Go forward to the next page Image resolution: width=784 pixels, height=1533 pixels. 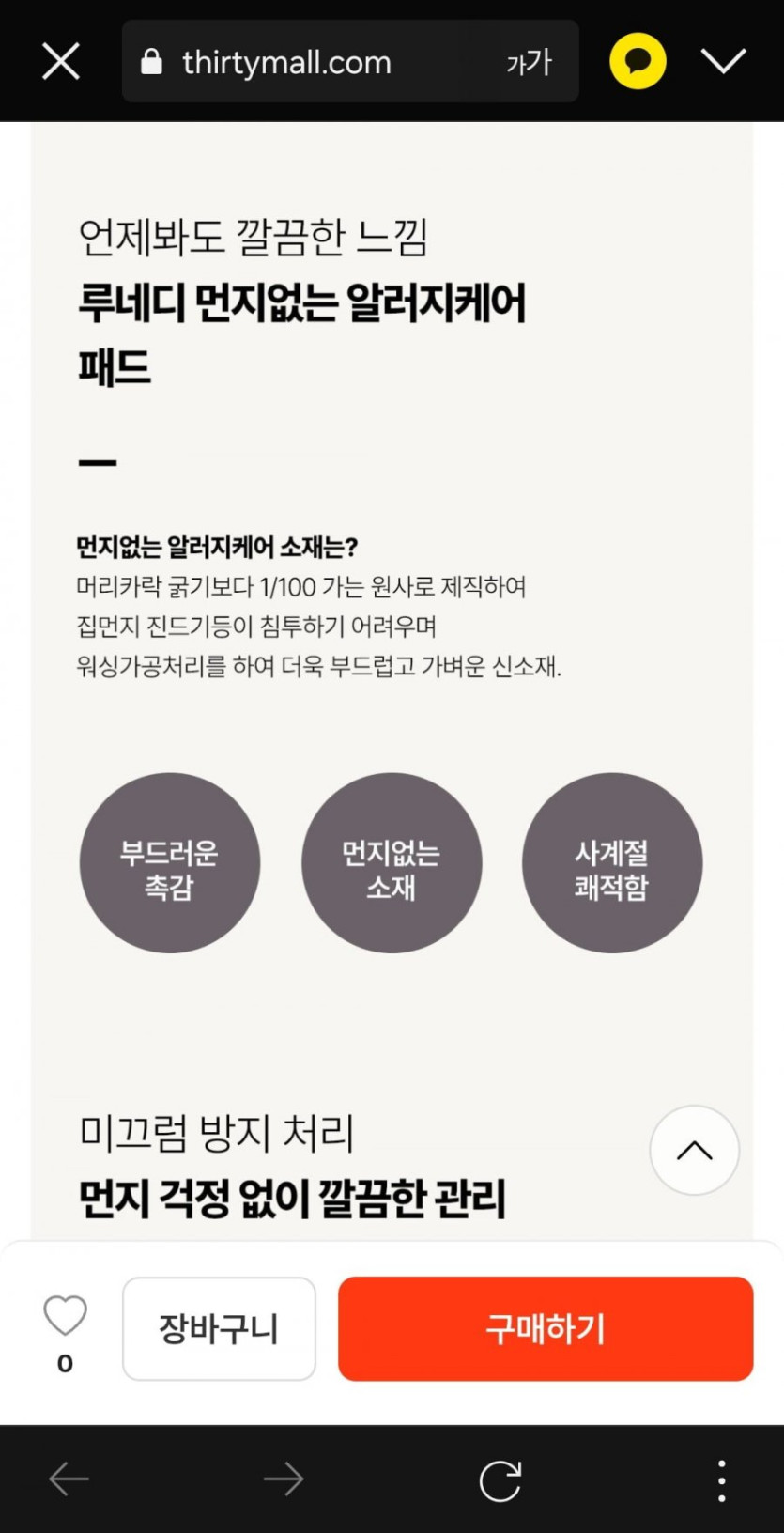point(284,1479)
